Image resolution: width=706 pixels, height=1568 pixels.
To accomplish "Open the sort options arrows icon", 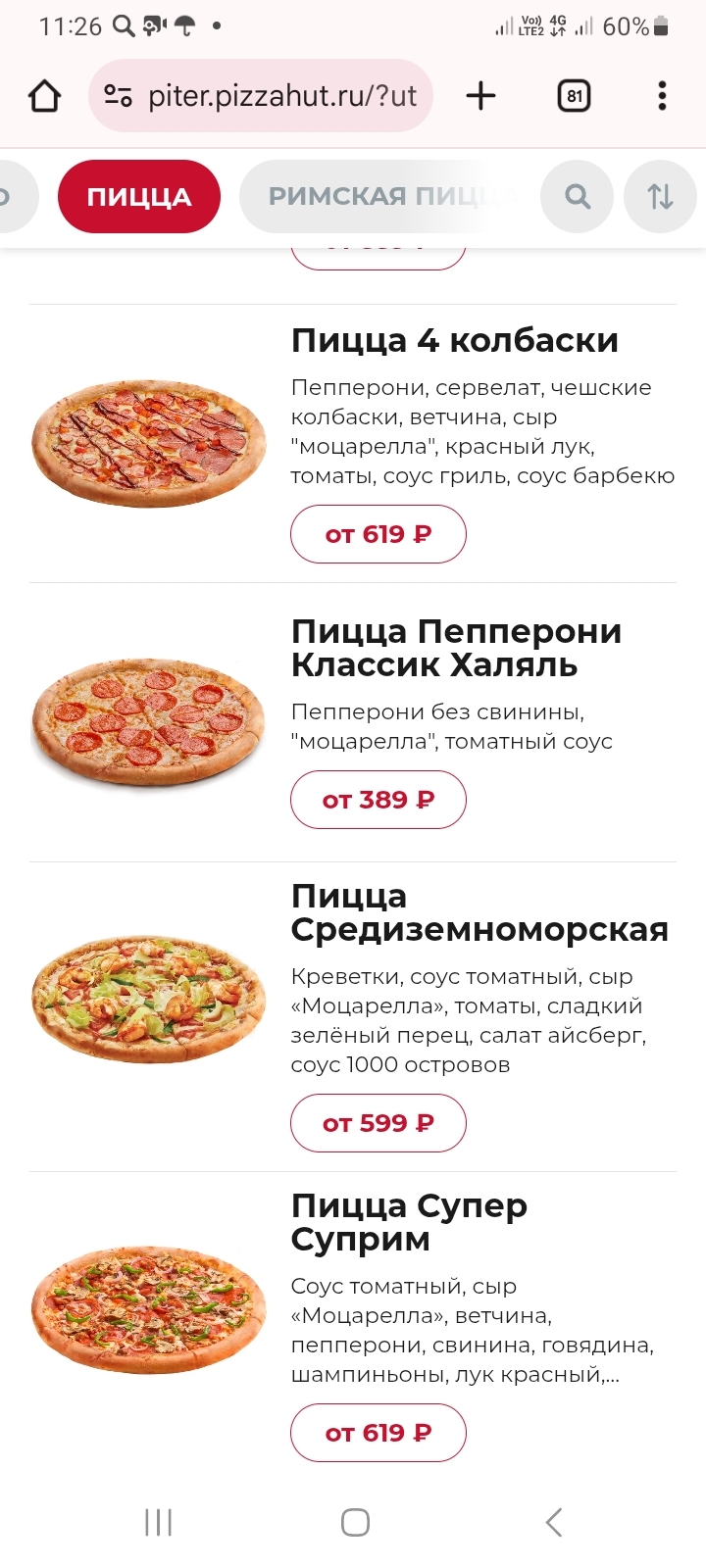I will [660, 197].
